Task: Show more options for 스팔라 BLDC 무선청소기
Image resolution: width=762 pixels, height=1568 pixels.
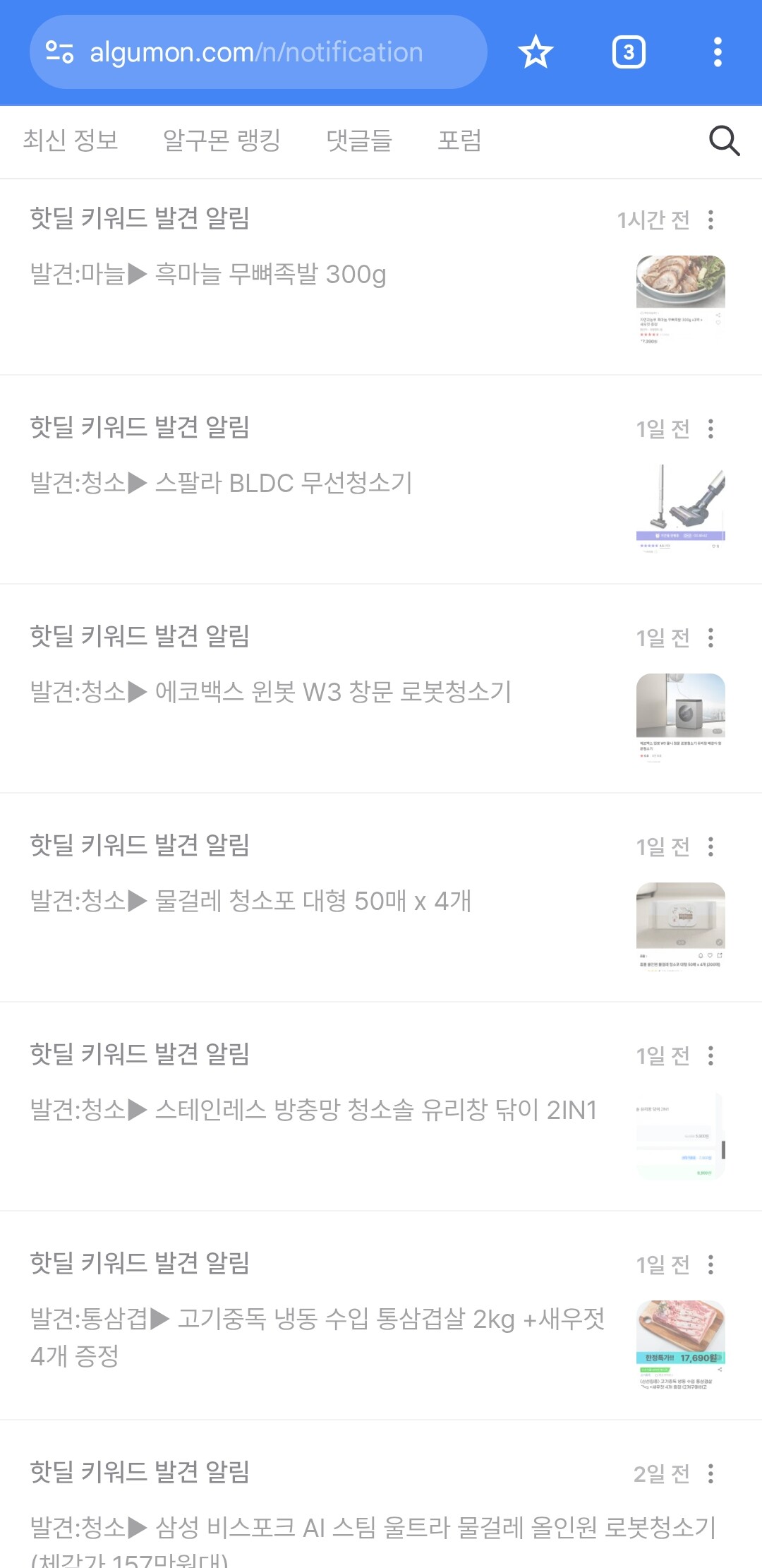Action: pos(710,429)
